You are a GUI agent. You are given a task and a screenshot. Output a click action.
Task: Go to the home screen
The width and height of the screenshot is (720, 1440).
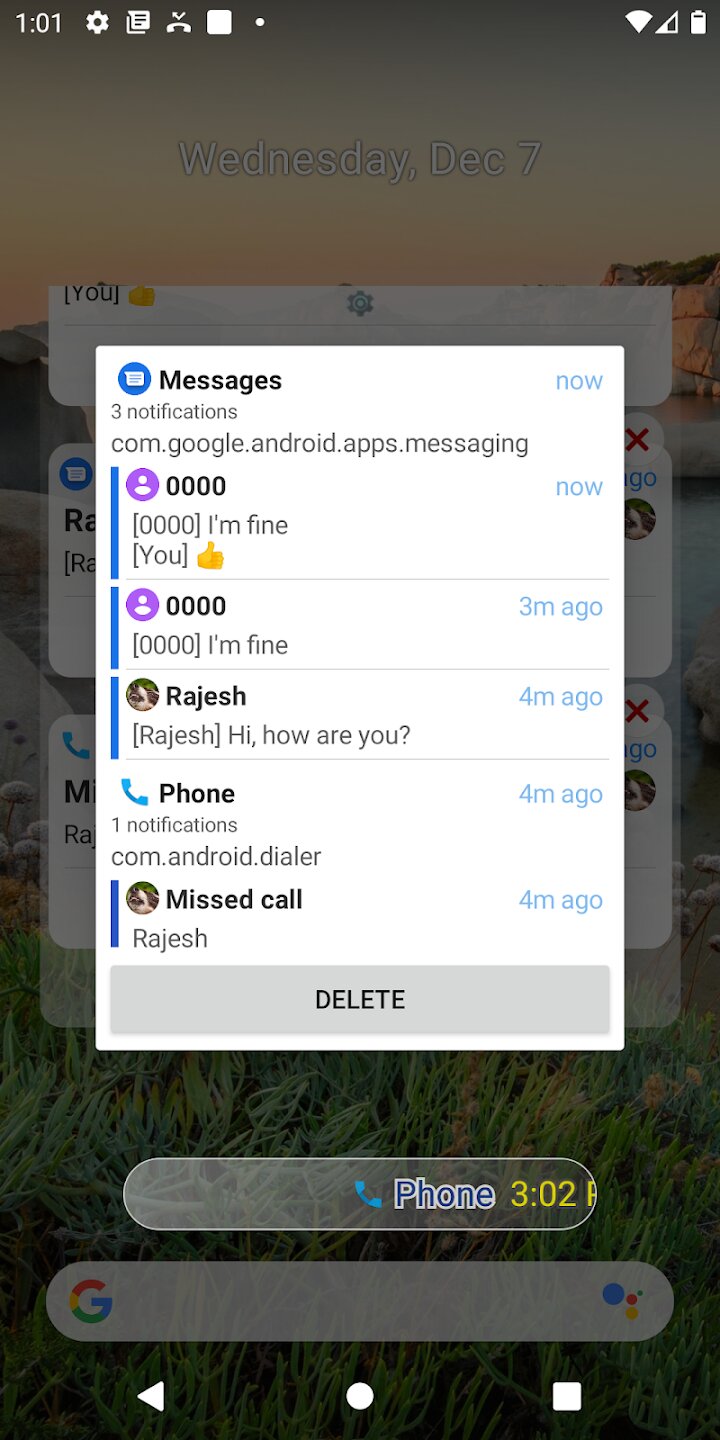(x=360, y=1396)
